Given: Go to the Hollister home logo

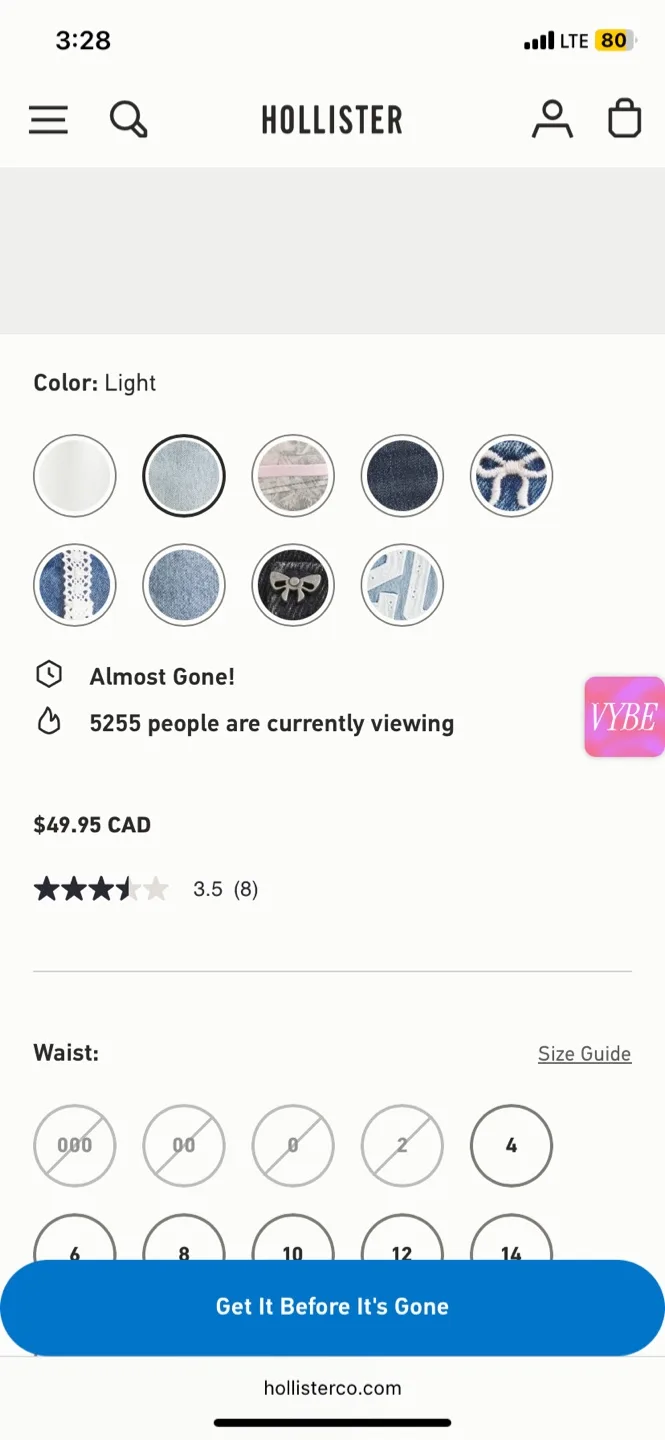Looking at the screenshot, I should pos(332,120).
